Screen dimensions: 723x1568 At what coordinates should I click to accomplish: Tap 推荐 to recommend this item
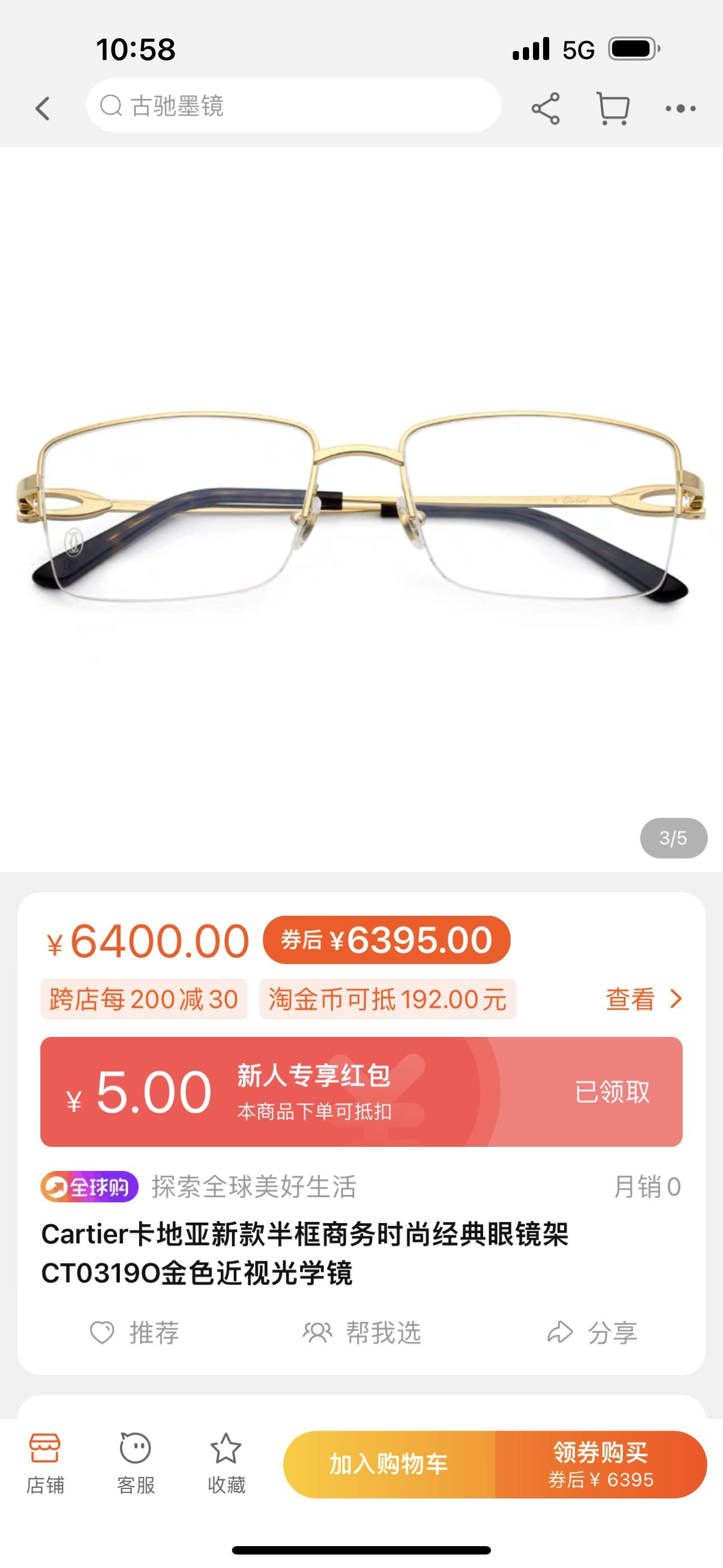coord(135,1333)
